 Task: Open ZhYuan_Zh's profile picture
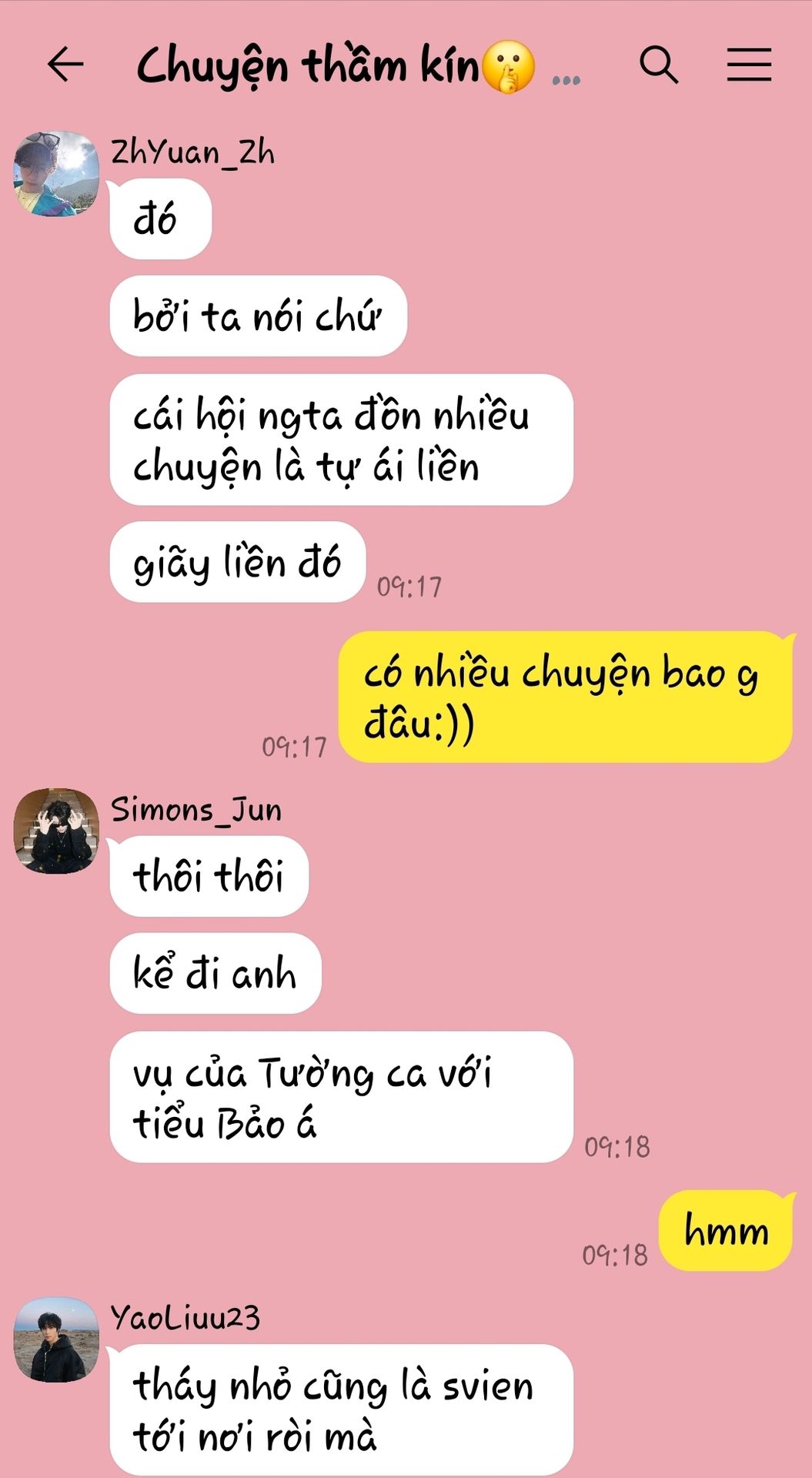click(x=56, y=174)
